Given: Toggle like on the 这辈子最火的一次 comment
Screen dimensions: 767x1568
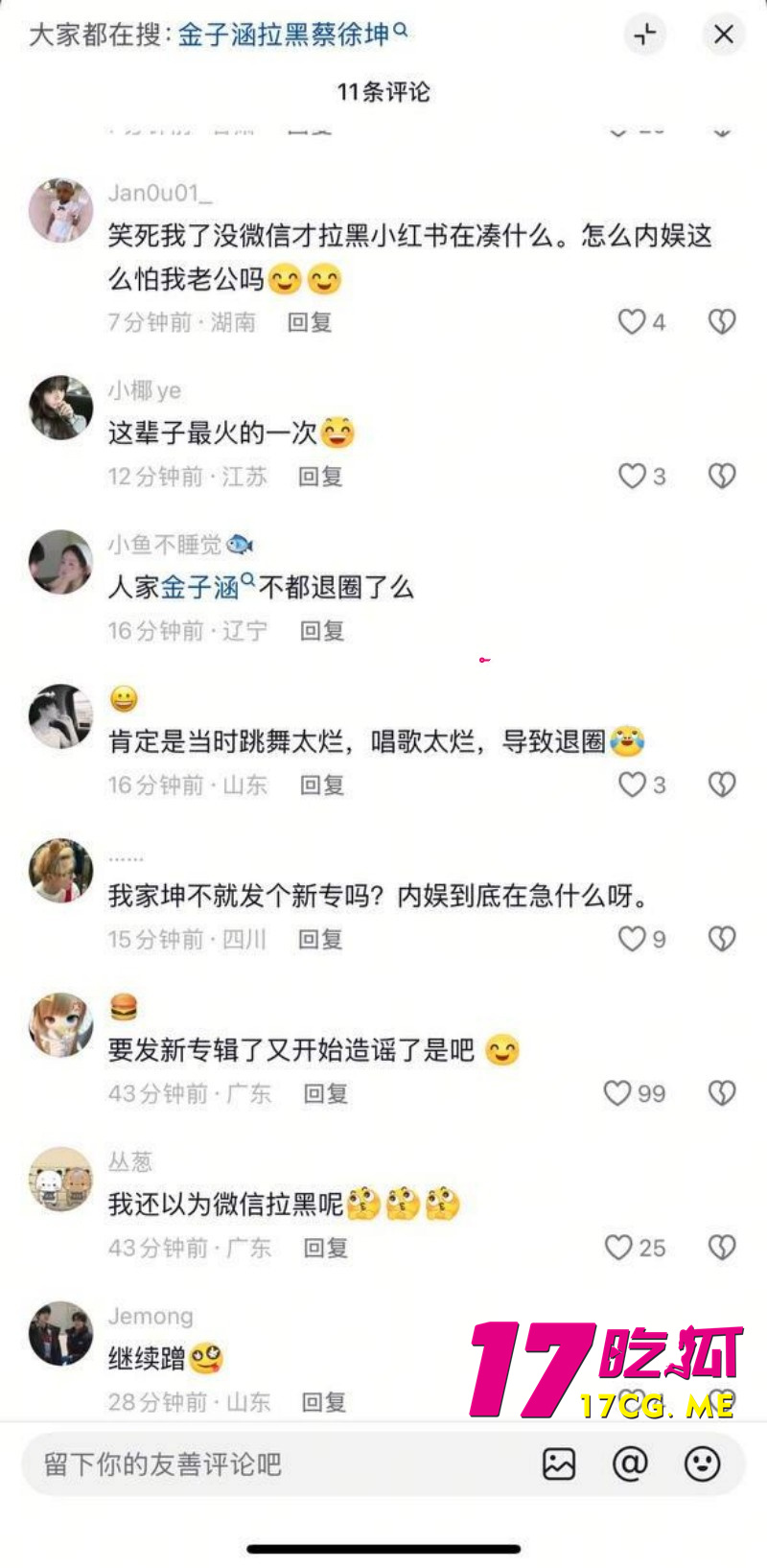Looking at the screenshot, I should click(633, 473).
